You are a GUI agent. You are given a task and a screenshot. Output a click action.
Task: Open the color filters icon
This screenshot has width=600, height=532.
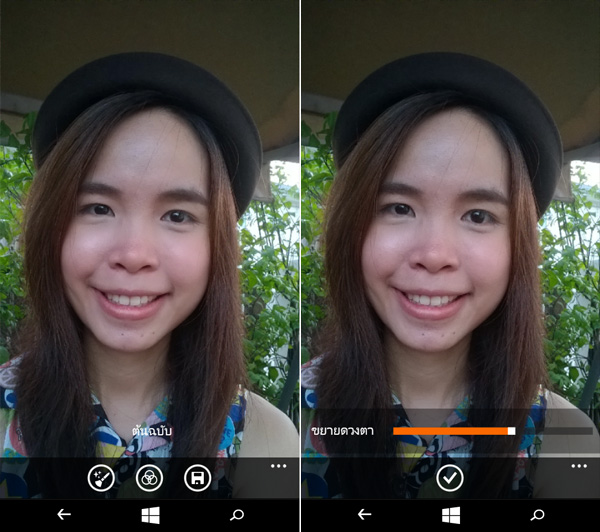pyautogui.click(x=149, y=478)
